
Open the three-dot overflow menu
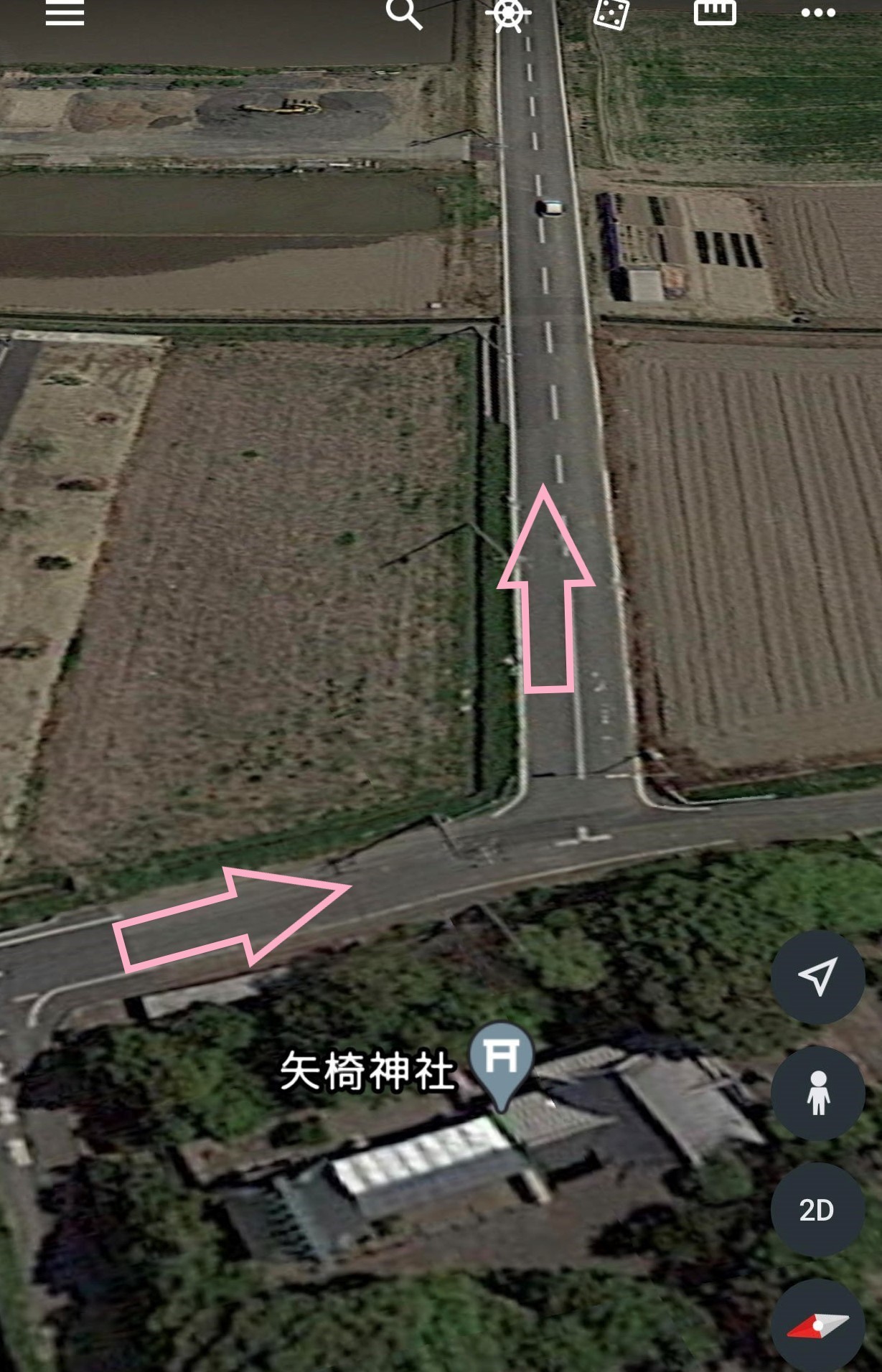pyautogui.click(x=818, y=13)
